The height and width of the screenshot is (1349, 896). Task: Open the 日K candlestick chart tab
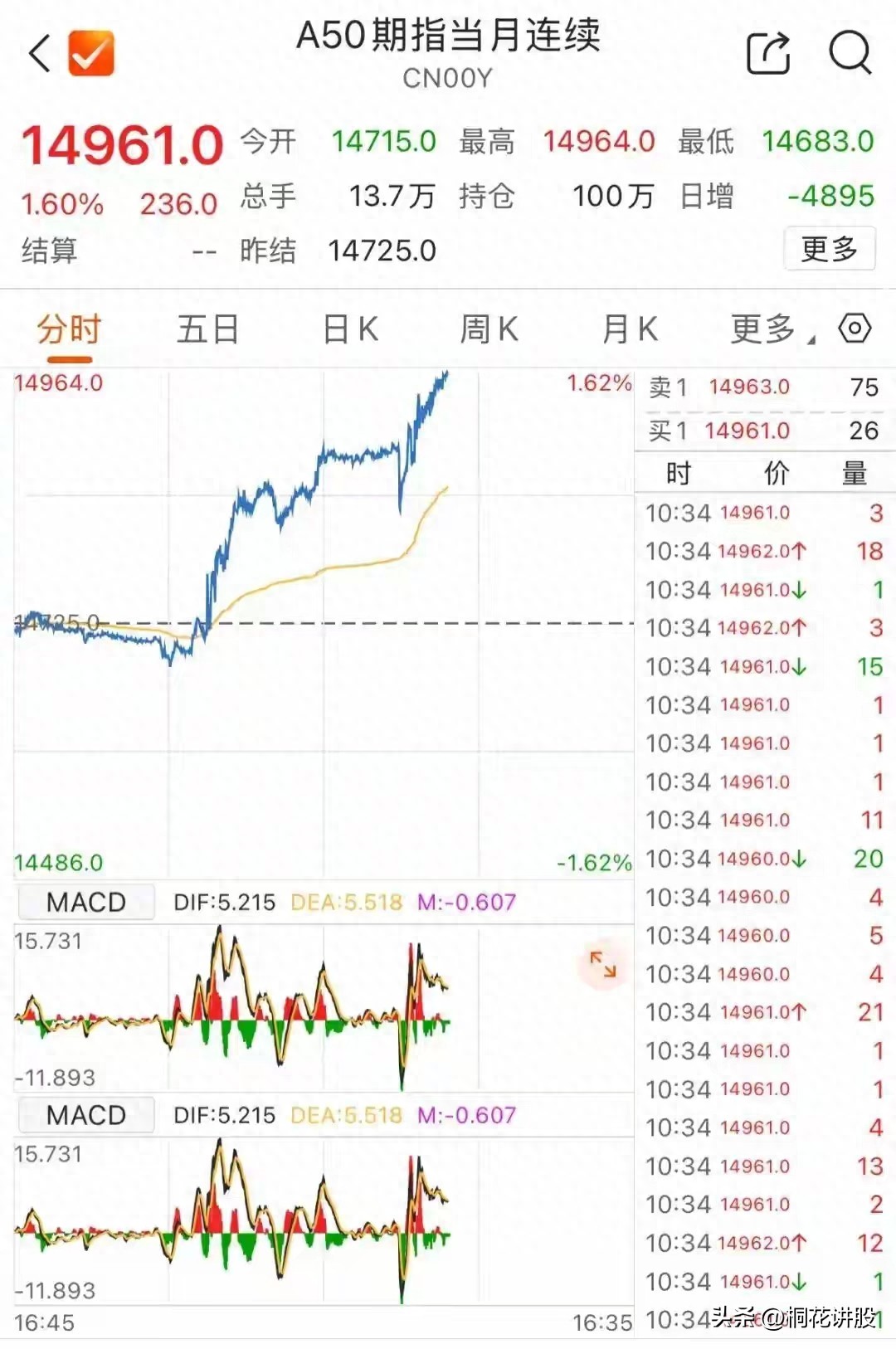348,329
